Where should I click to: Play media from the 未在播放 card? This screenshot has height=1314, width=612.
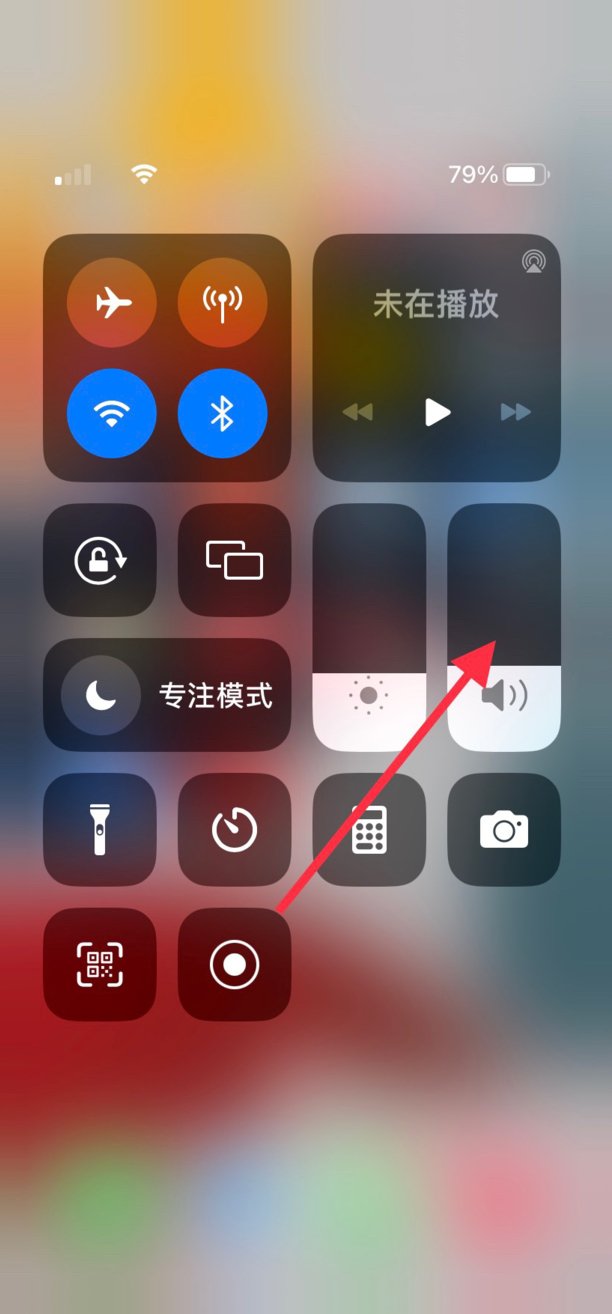click(437, 412)
